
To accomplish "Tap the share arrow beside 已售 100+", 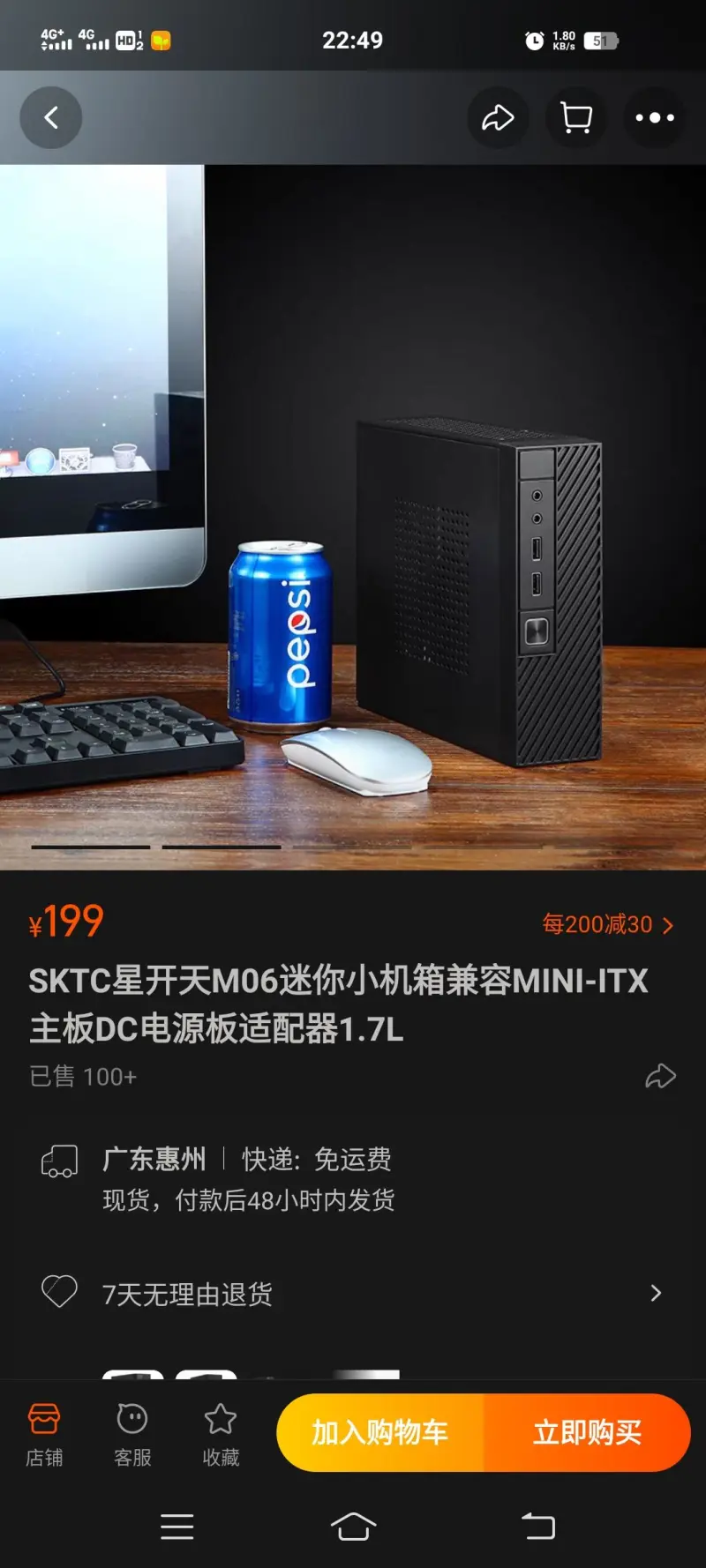I will click(x=660, y=1076).
